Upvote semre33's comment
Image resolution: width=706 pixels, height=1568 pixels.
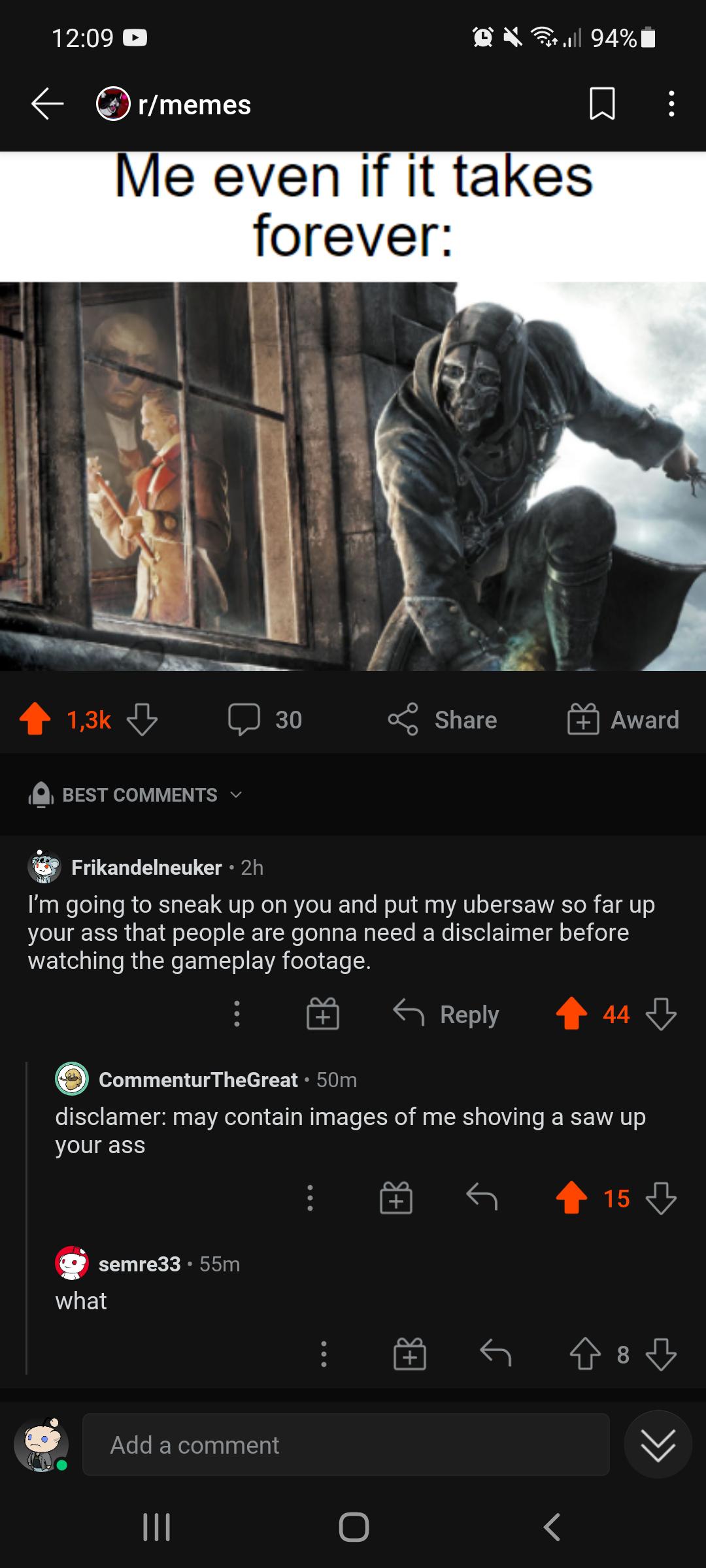tap(584, 1354)
